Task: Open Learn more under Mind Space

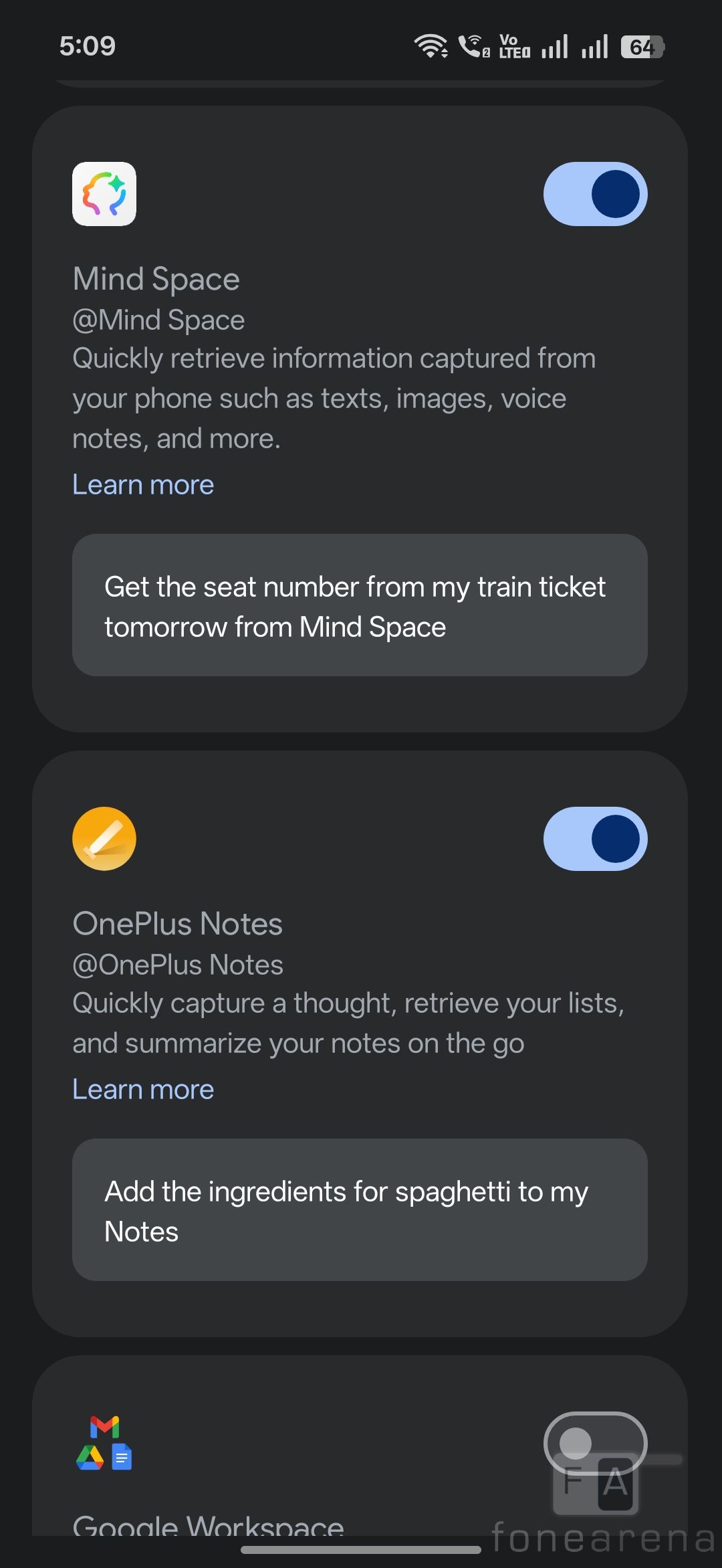Action: pos(143,485)
